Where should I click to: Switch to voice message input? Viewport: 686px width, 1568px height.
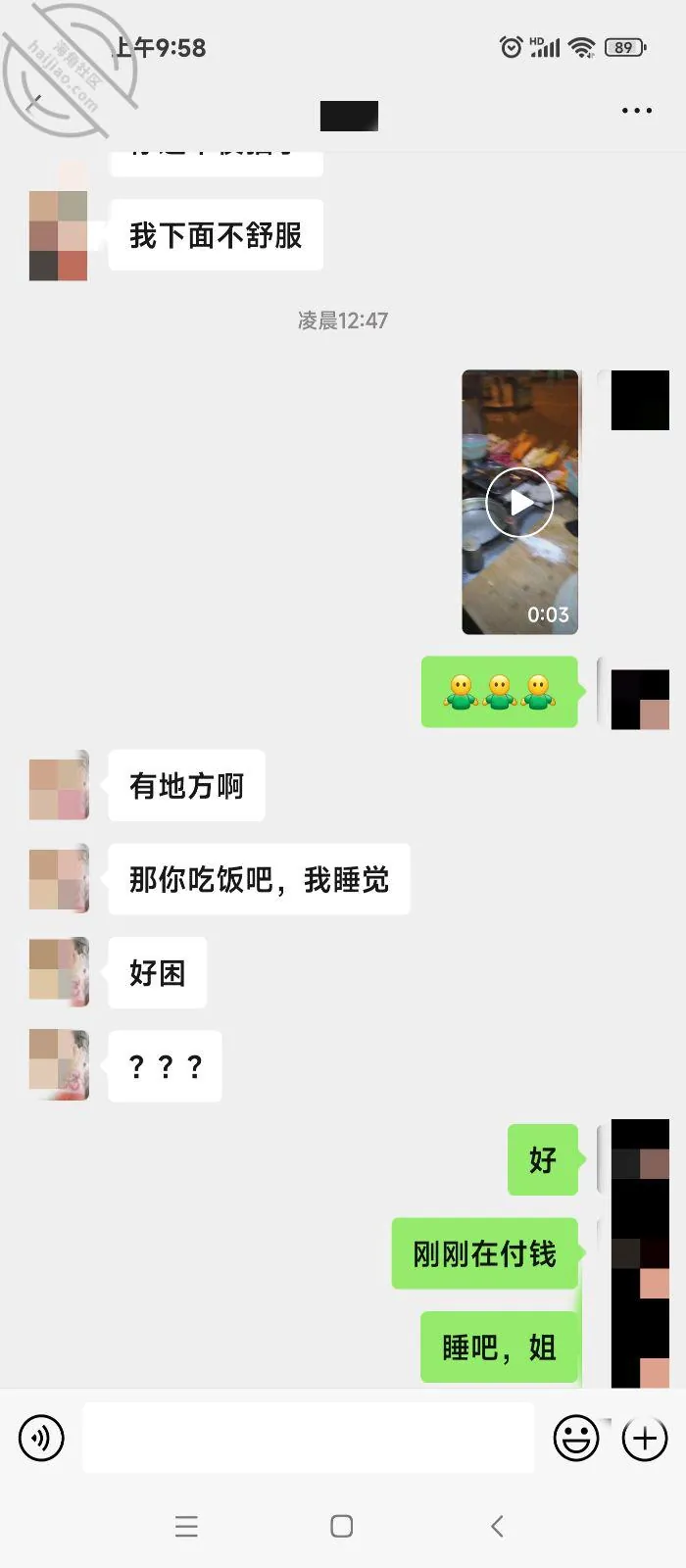41,1438
